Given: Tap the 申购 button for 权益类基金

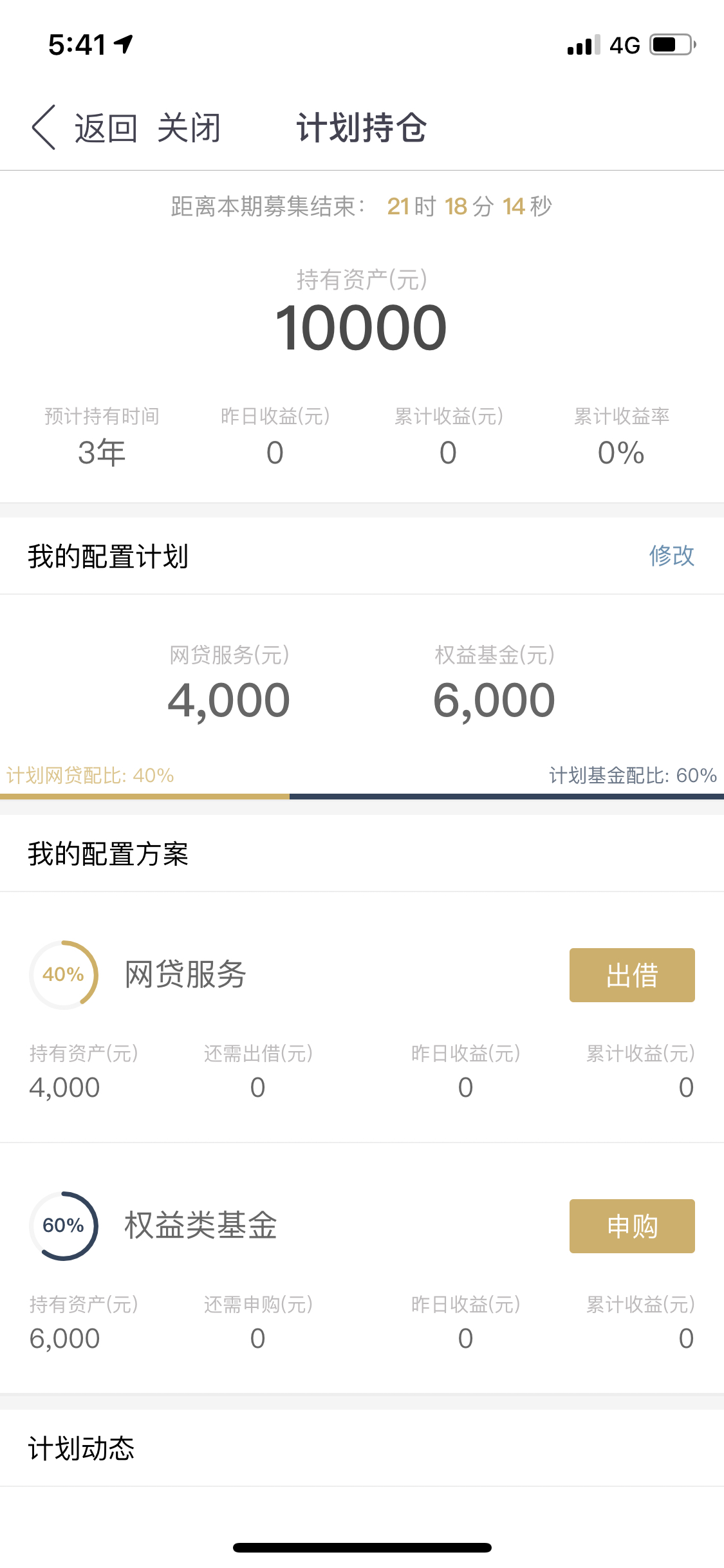Looking at the screenshot, I should (x=632, y=1226).
